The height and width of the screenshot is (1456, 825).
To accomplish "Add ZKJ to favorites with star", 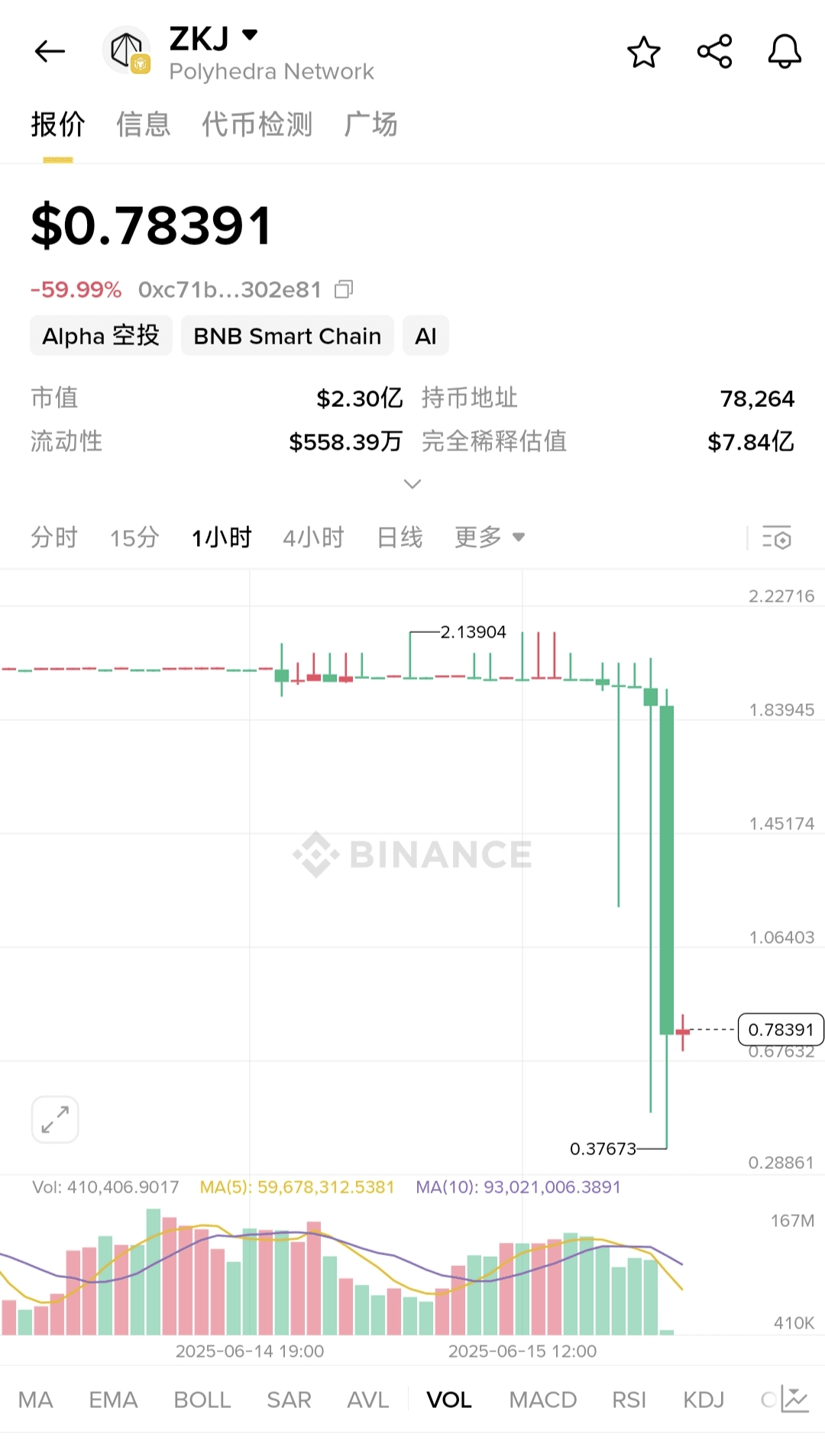I will point(643,52).
